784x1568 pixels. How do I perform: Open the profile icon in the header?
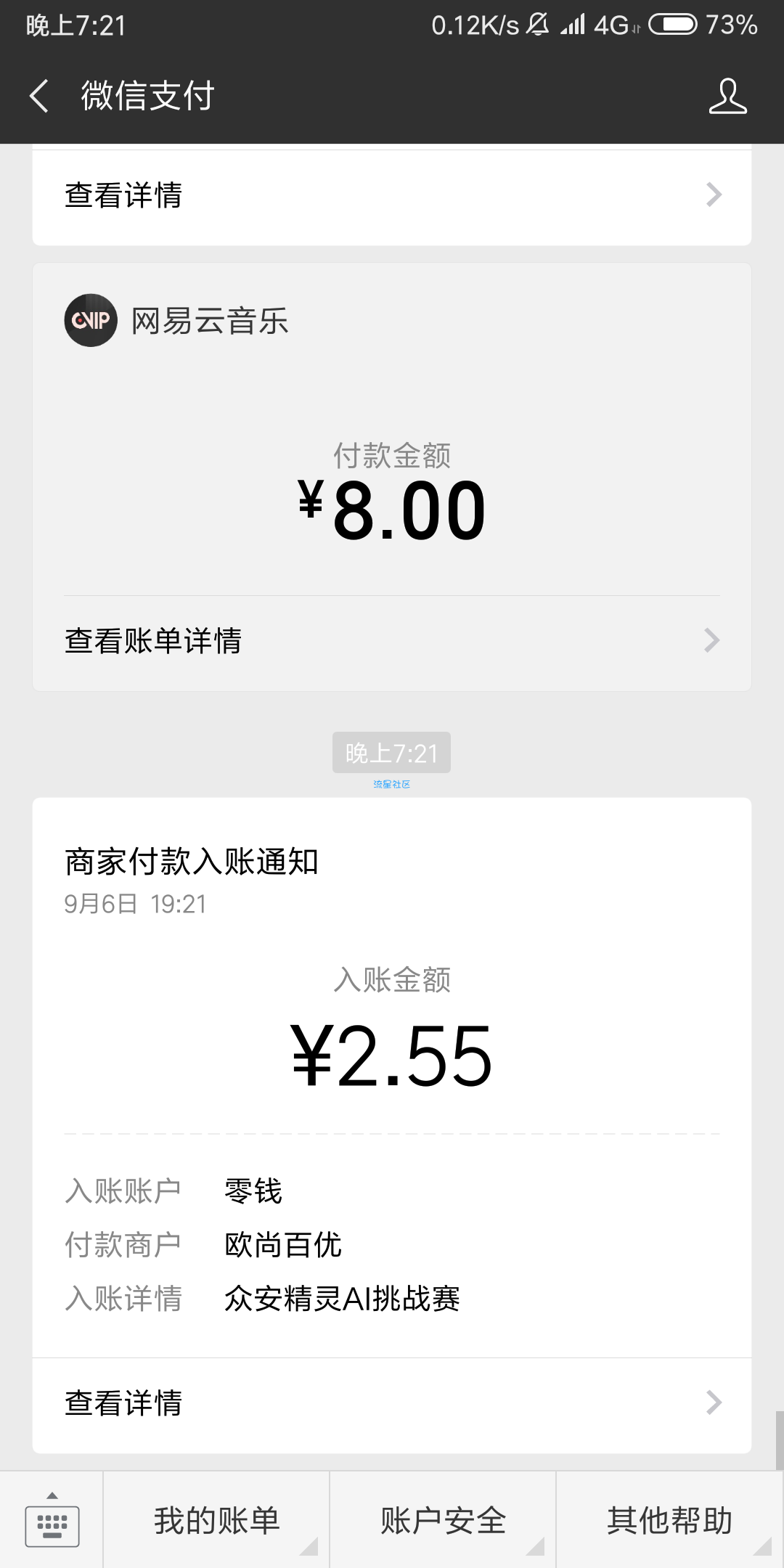727,96
